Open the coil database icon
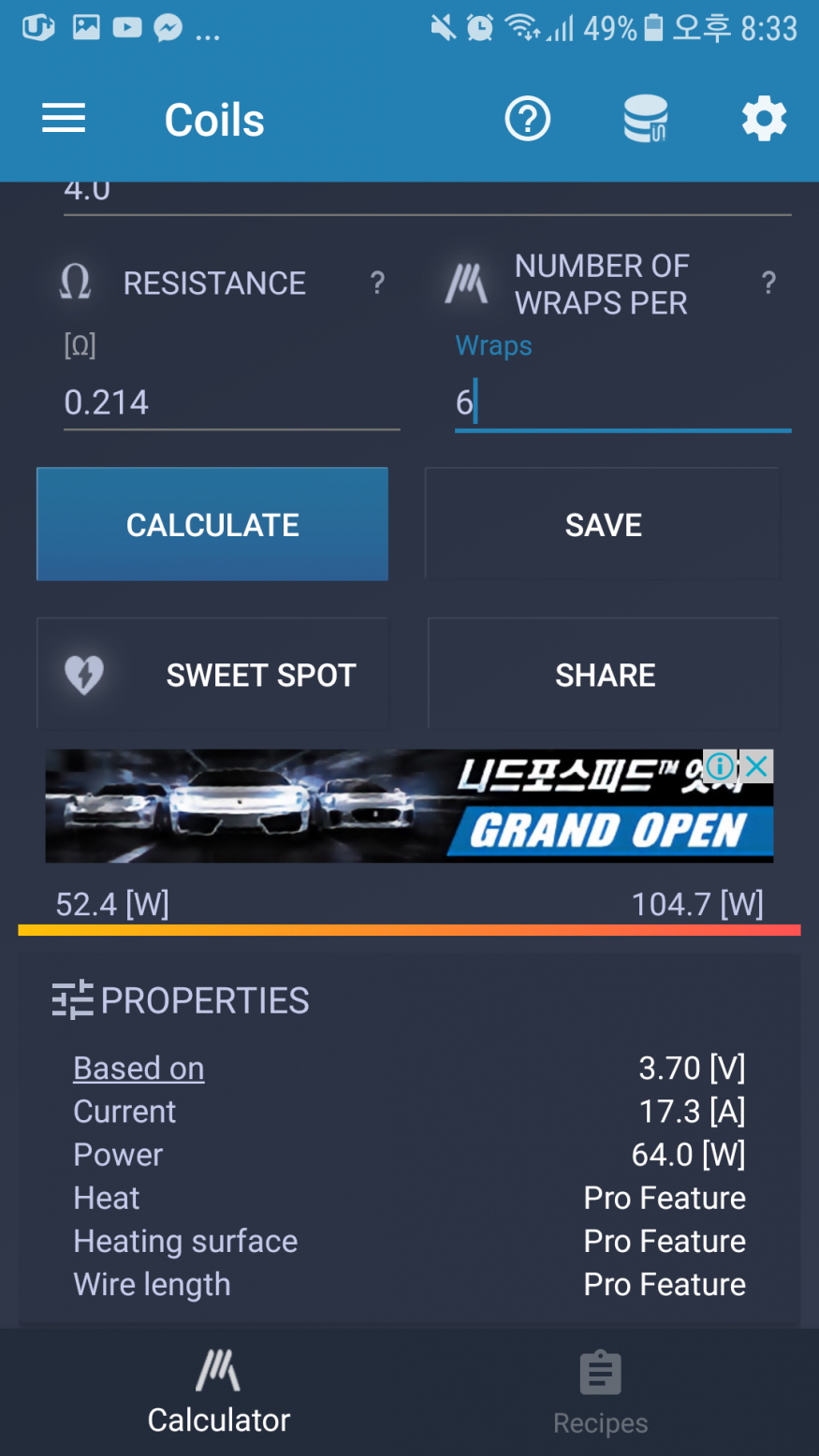 pos(646,119)
